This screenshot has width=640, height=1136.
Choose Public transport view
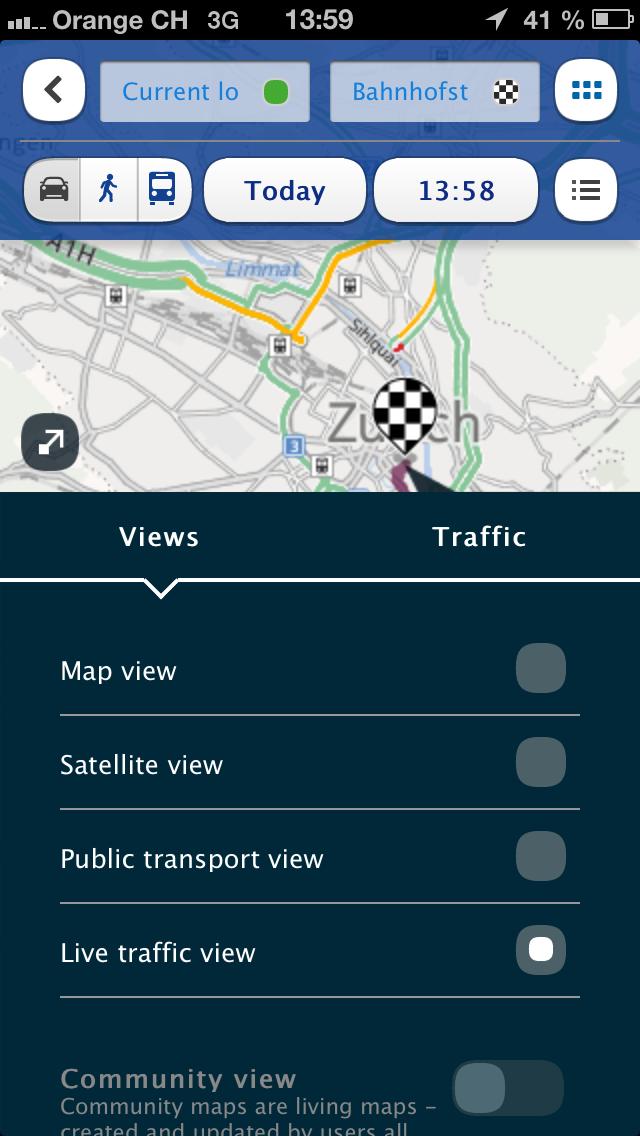(320, 857)
